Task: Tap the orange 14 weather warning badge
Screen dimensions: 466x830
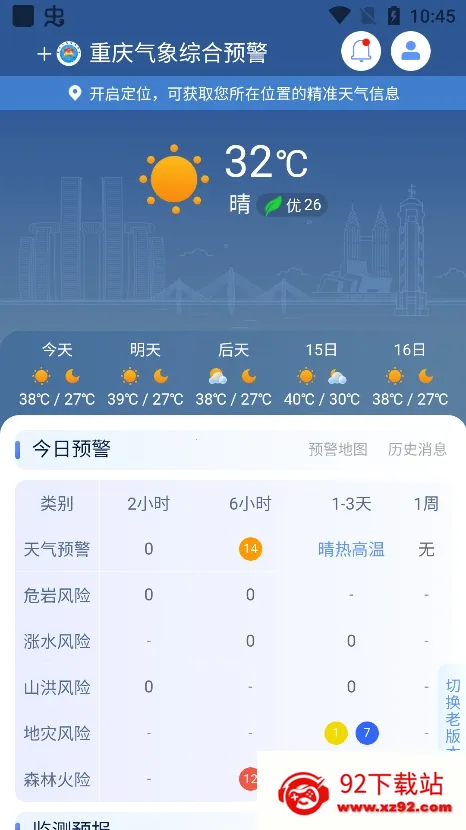Action: pyautogui.click(x=250, y=549)
